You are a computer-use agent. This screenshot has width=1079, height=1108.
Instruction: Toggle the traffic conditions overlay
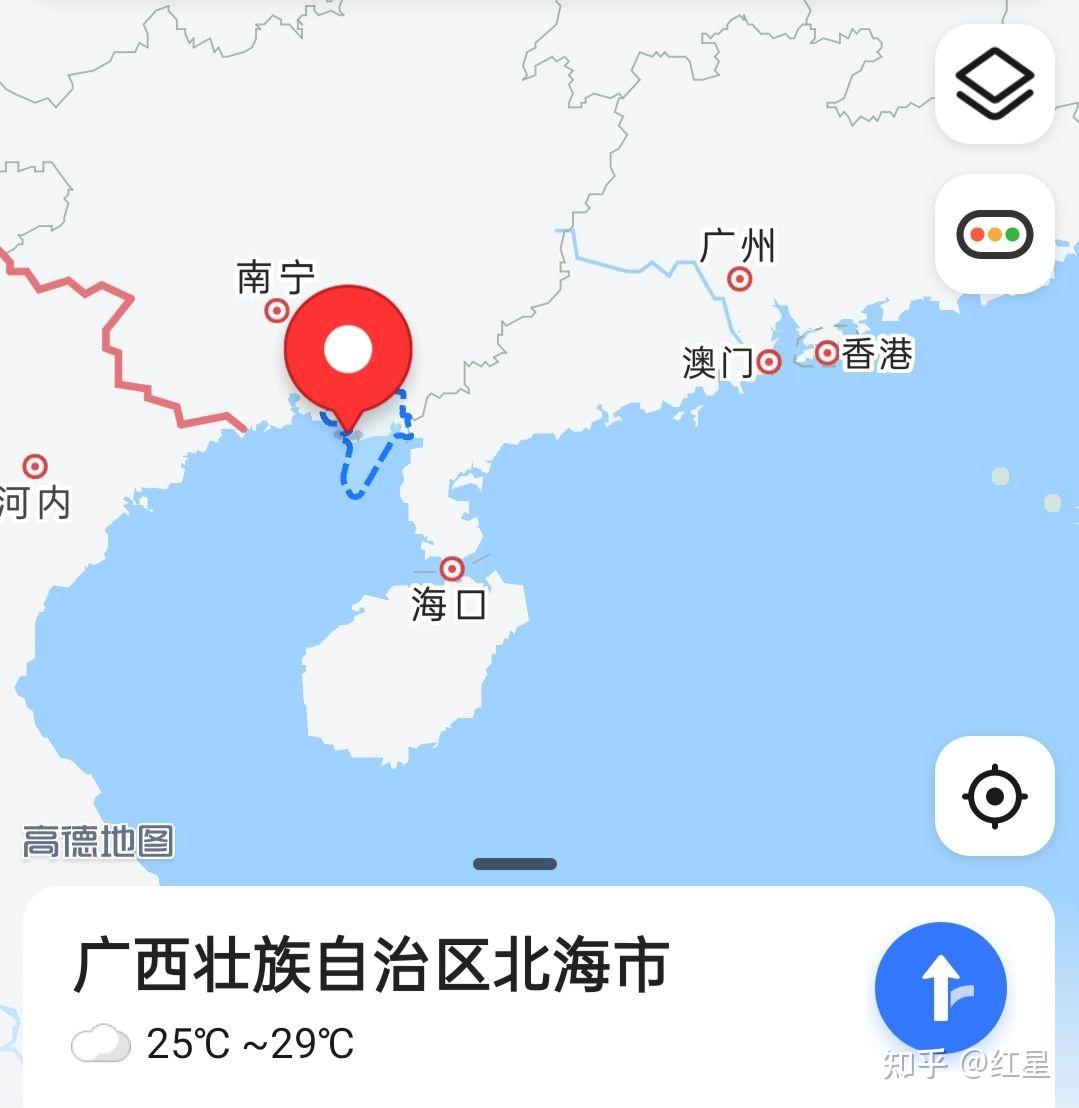pos(994,235)
